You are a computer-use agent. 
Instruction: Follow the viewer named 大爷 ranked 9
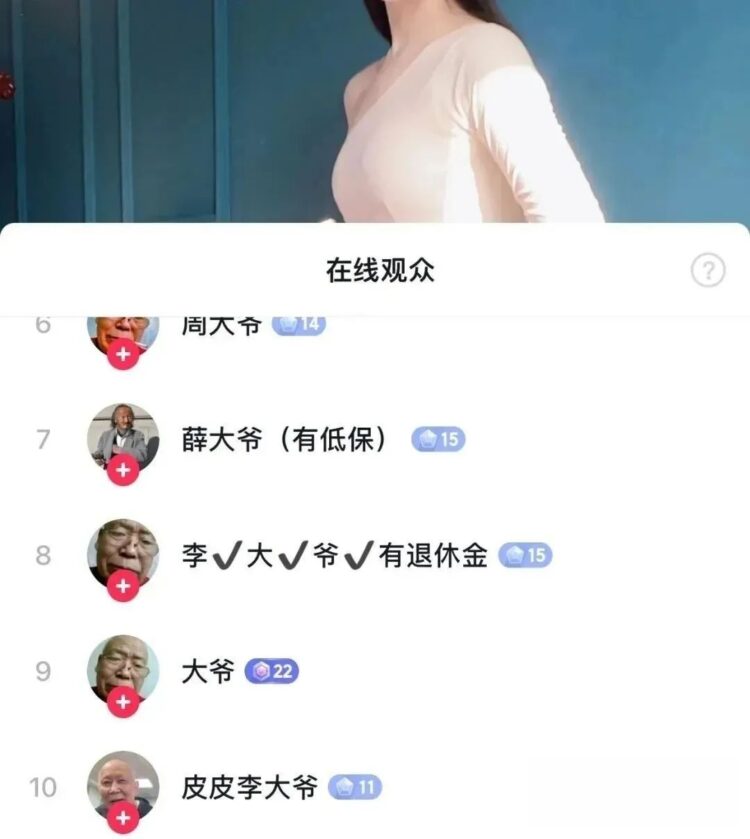click(123, 703)
